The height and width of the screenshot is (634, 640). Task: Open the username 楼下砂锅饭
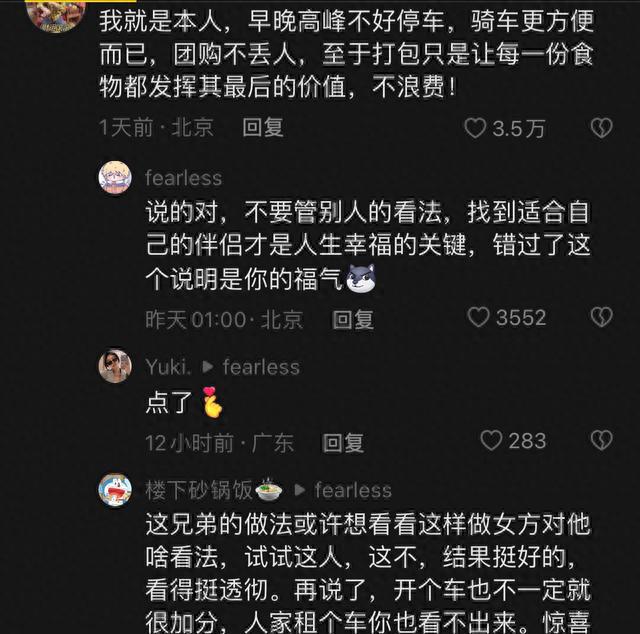[198, 490]
